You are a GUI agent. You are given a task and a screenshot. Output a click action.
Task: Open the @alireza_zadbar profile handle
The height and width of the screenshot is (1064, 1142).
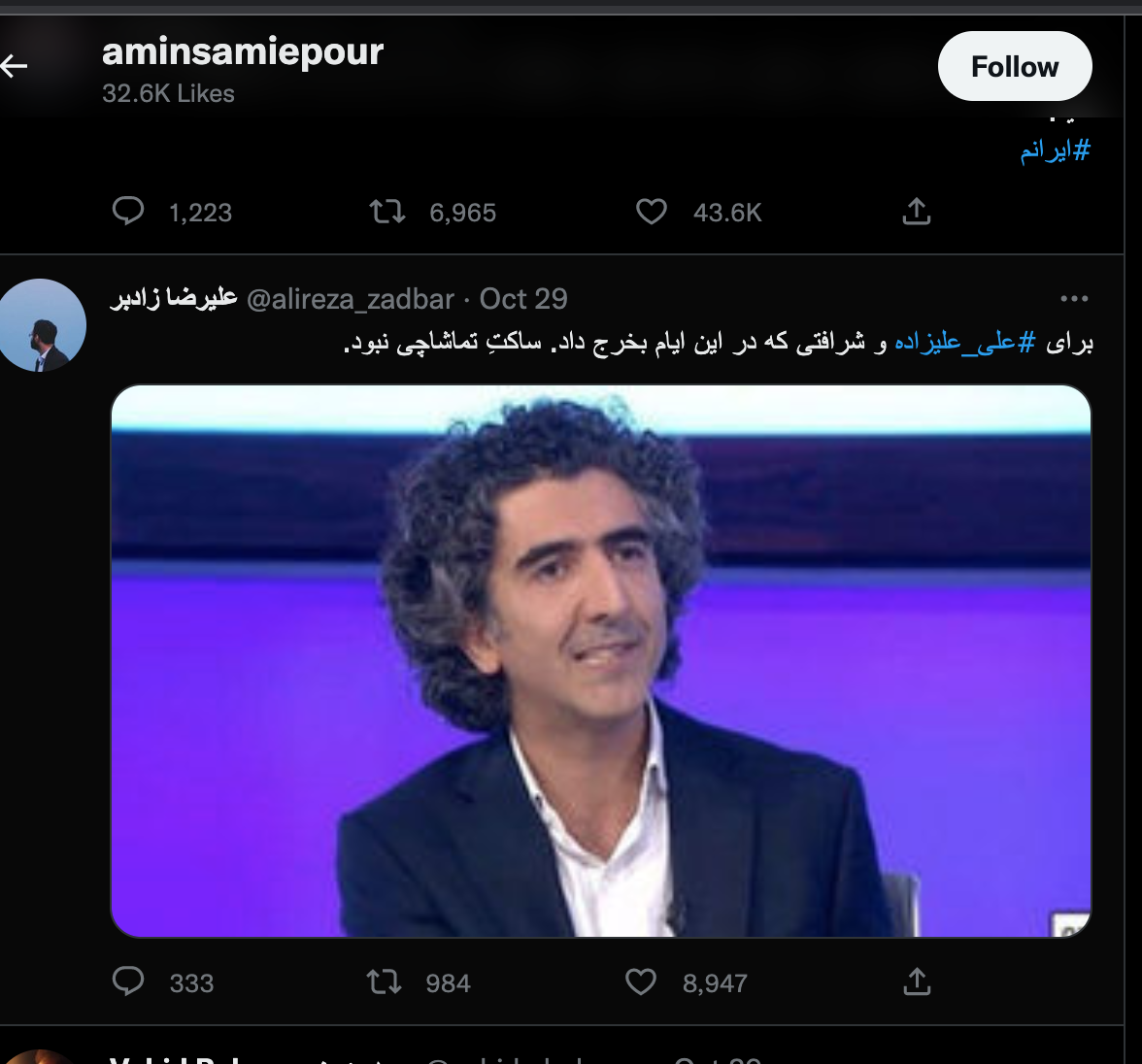click(350, 299)
